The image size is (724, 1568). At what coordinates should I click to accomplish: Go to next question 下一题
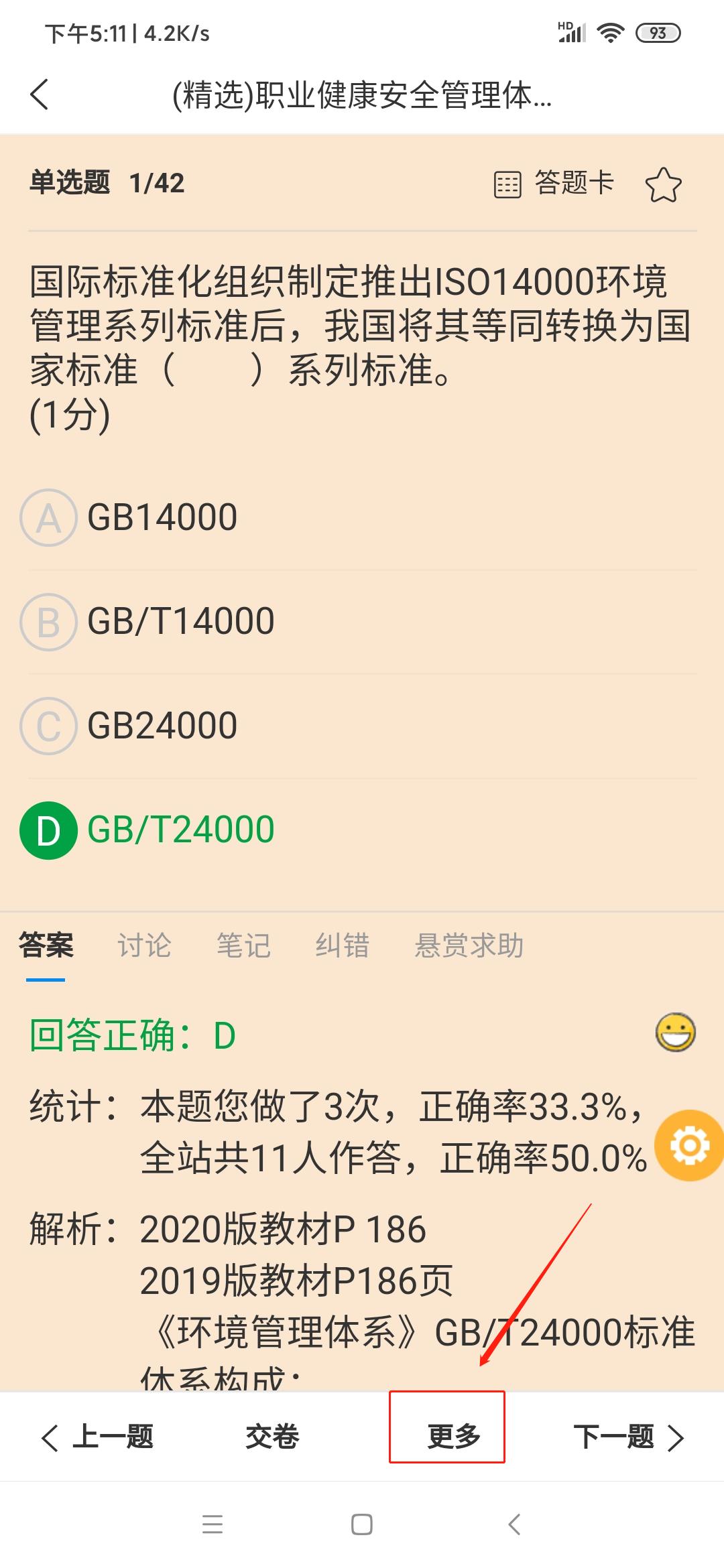[x=628, y=1437]
